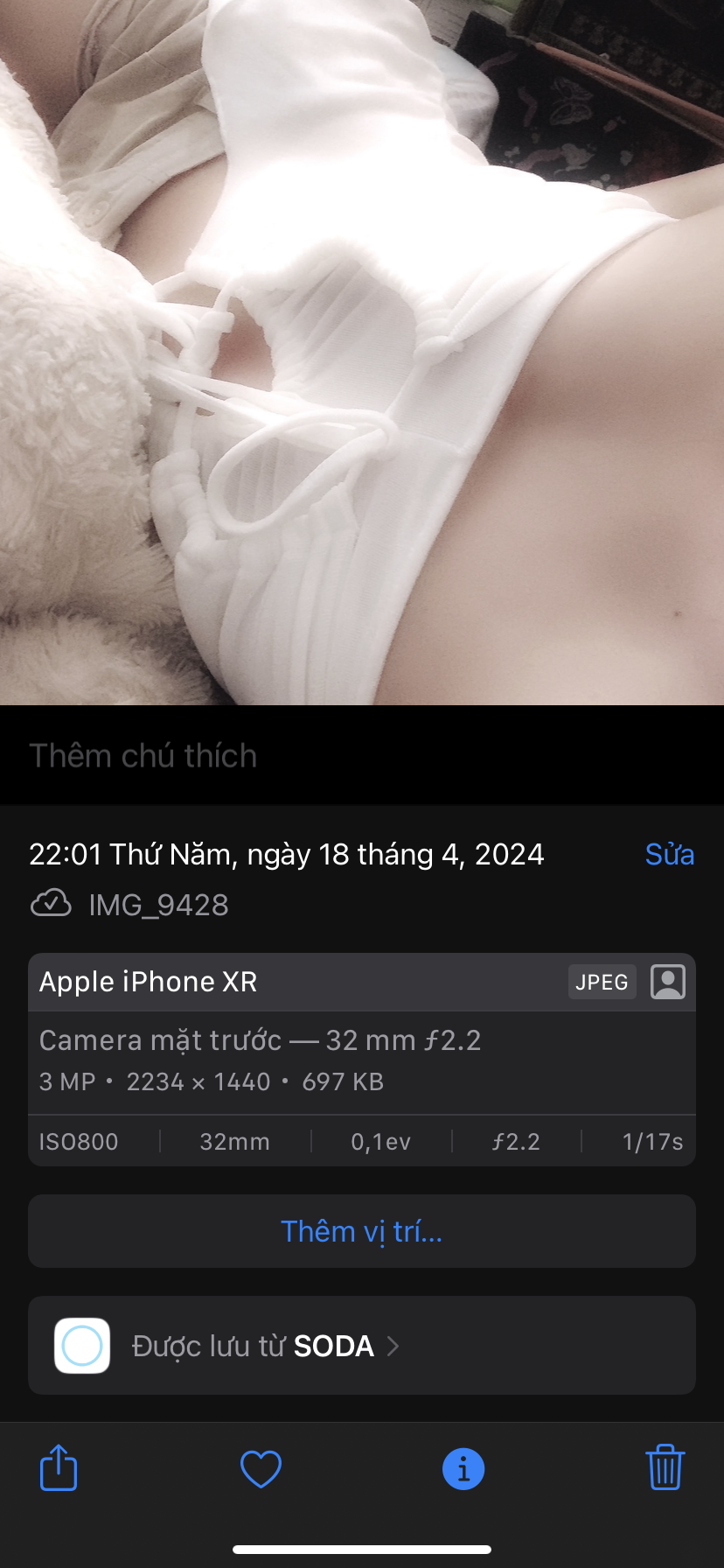The width and height of the screenshot is (724, 1568).
Task: Open the Được lưu từ SODA row
Action: pyautogui.click(x=361, y=1346)
